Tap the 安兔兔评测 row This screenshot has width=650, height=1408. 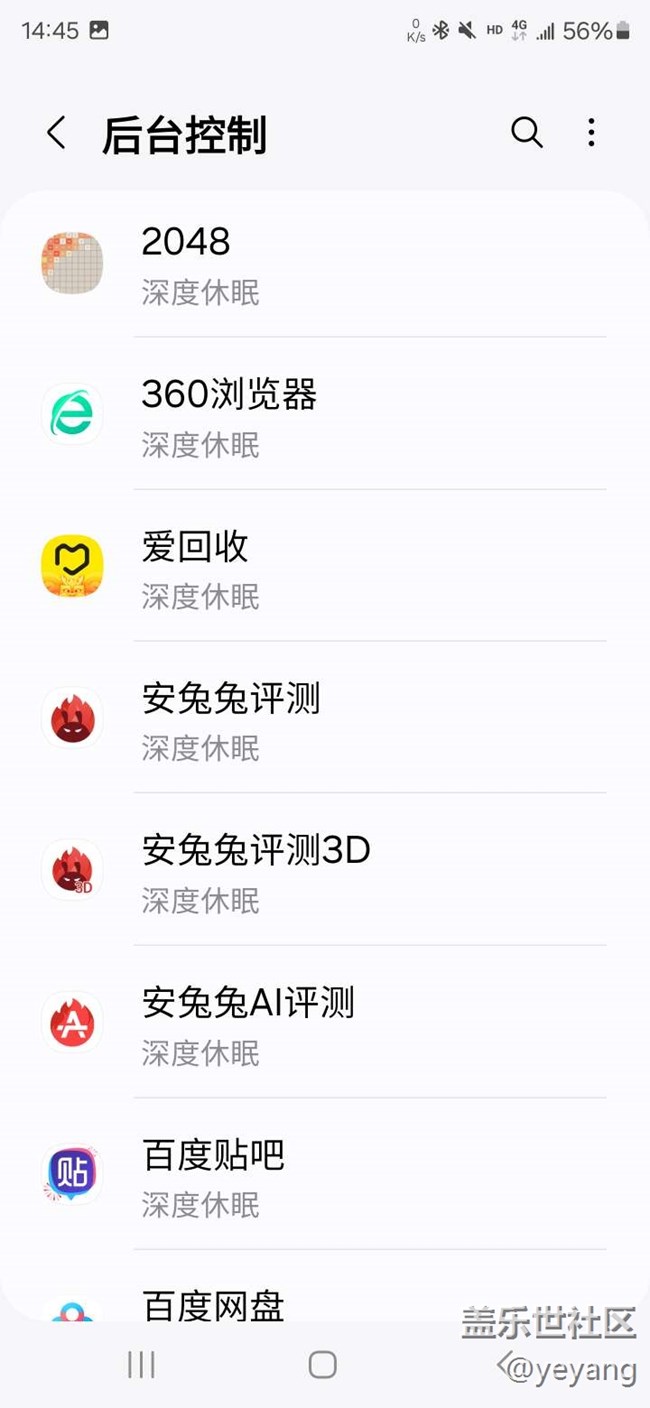(325, 719)
